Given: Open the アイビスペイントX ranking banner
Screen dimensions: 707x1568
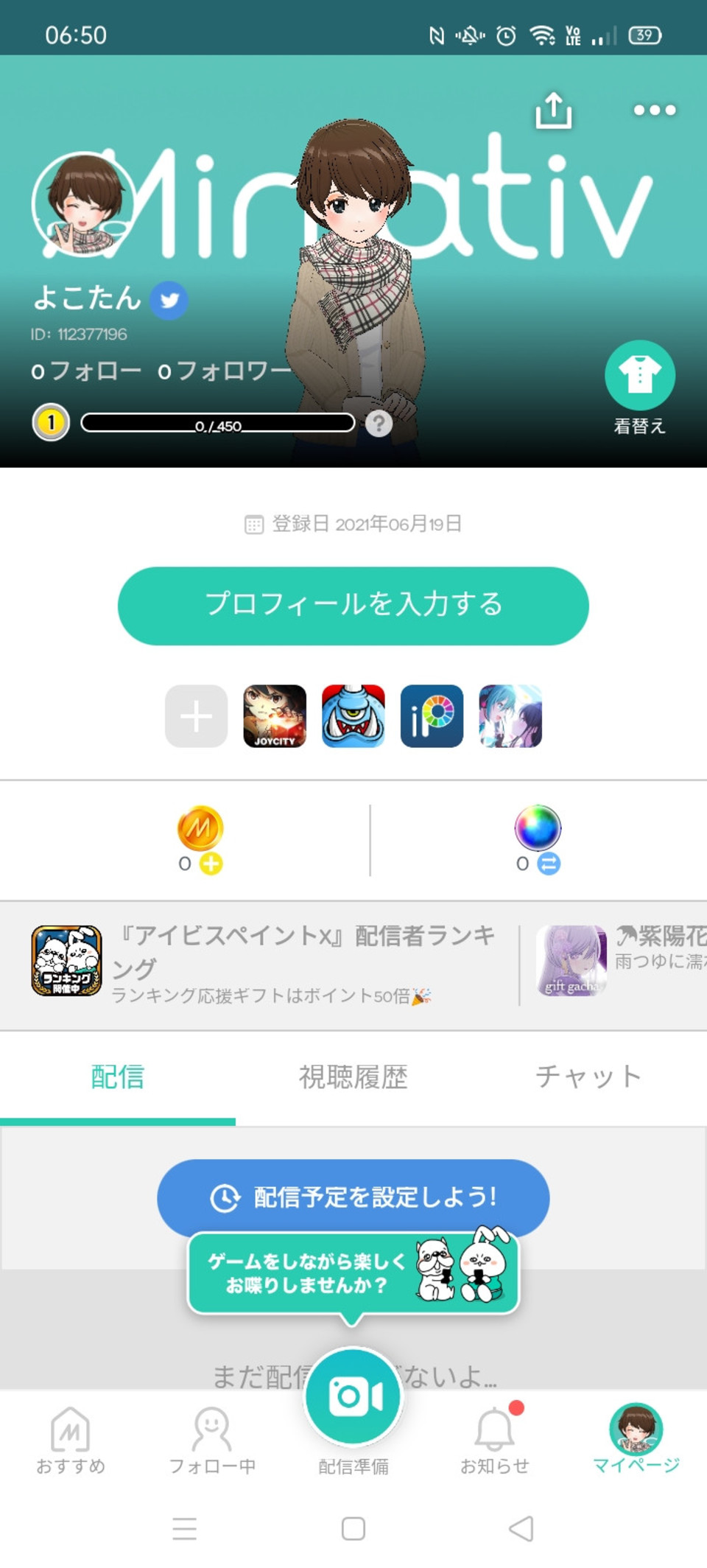Looking at the screenshot, I should (x=265, y=962).
